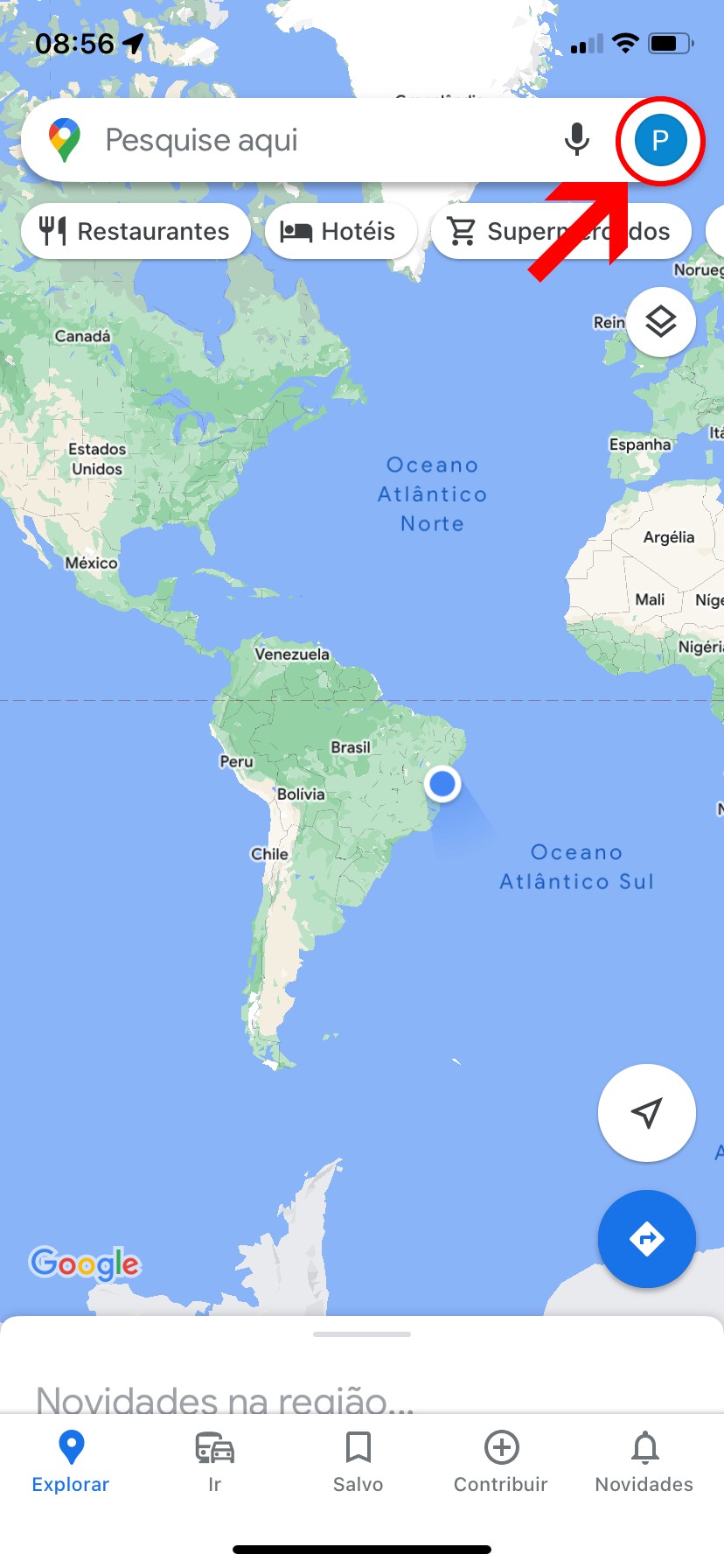Open the blue directions button

point(646,1239)
